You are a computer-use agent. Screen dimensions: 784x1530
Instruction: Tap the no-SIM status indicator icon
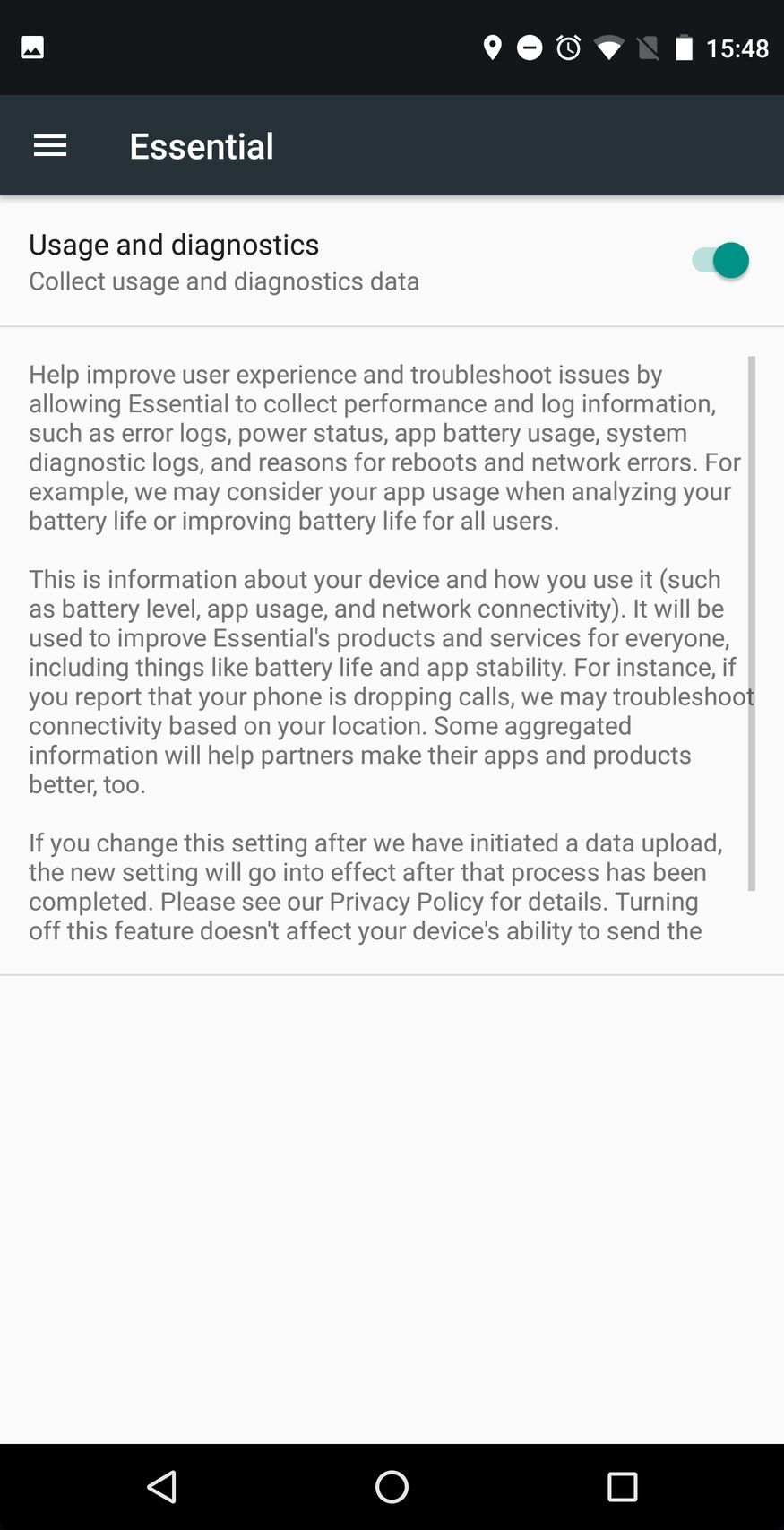[648, 47]
